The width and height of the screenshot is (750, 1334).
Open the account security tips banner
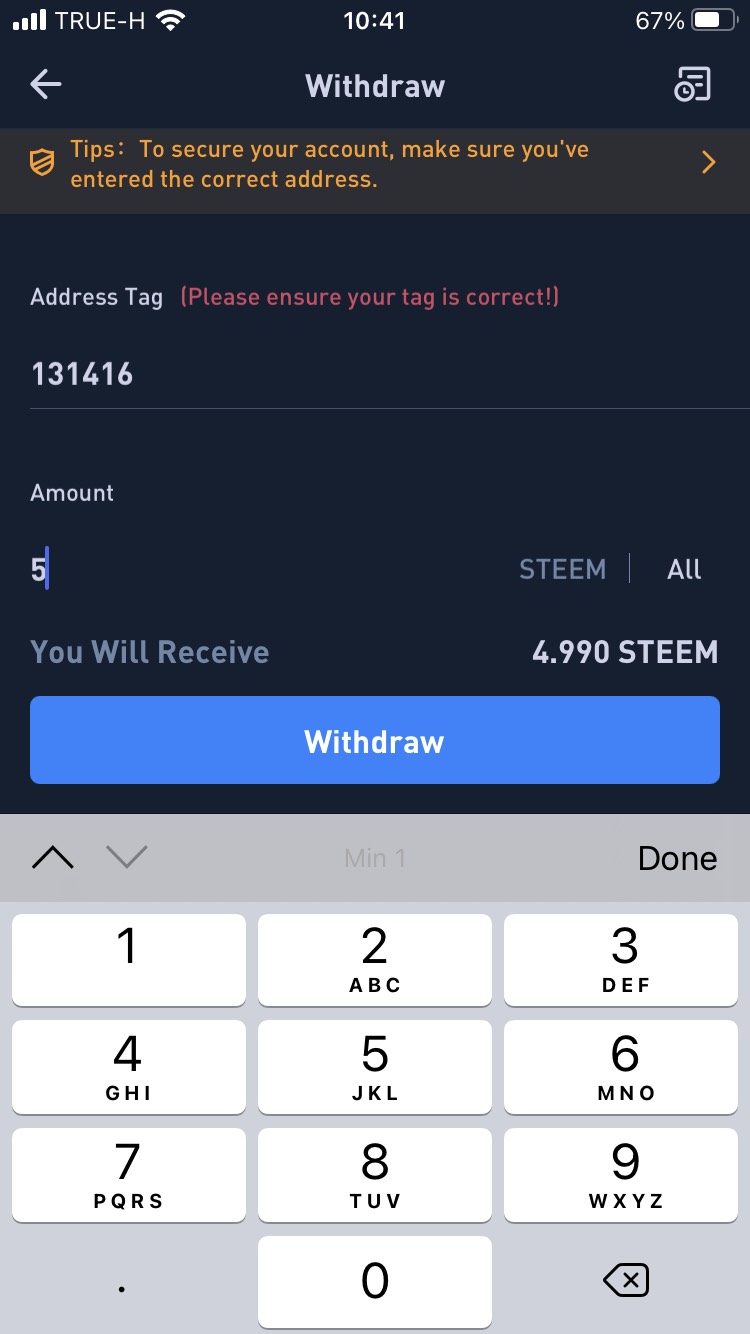(375, 164)
